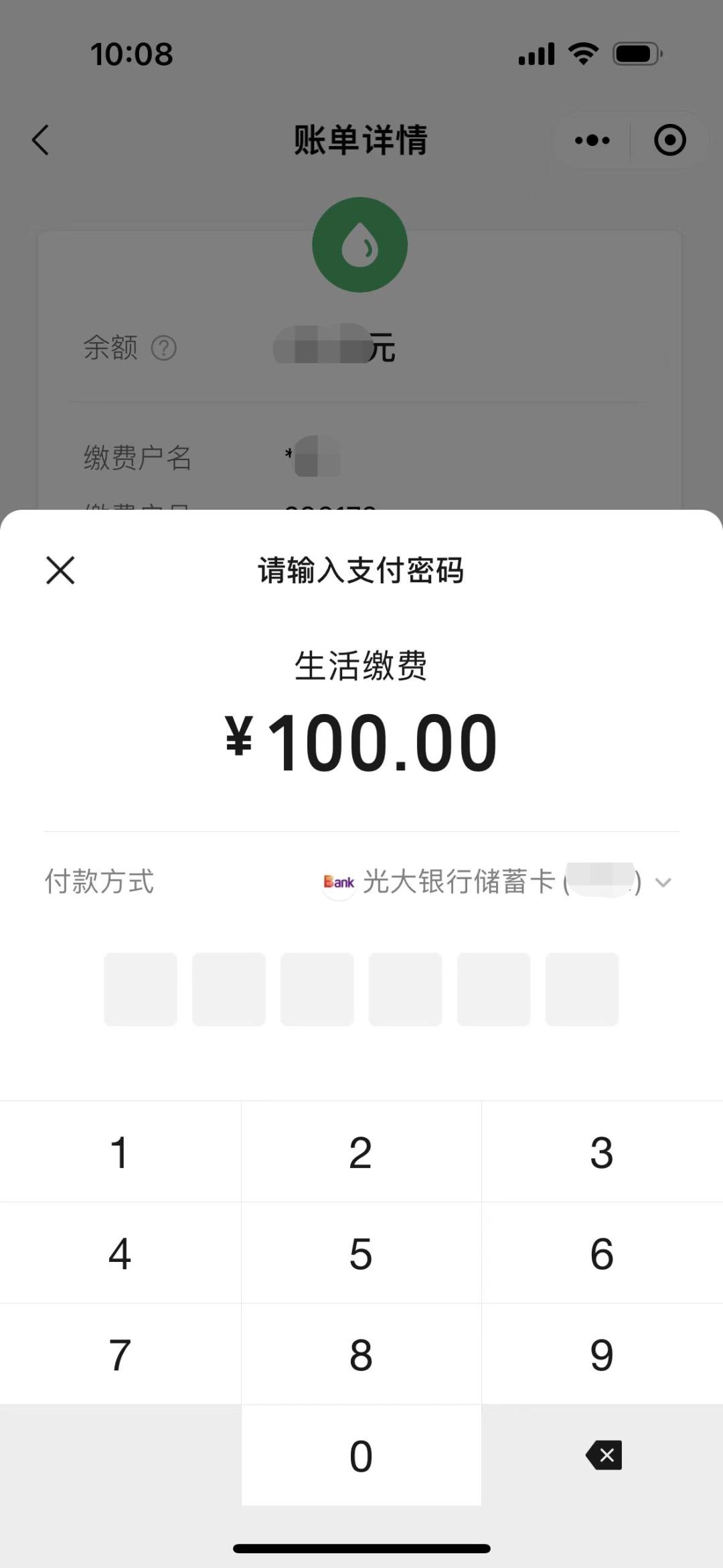Tap the mini program close capsule circle
This screenshot has width=723, height=1568.
pyautogui.click(x=669, y=140)
